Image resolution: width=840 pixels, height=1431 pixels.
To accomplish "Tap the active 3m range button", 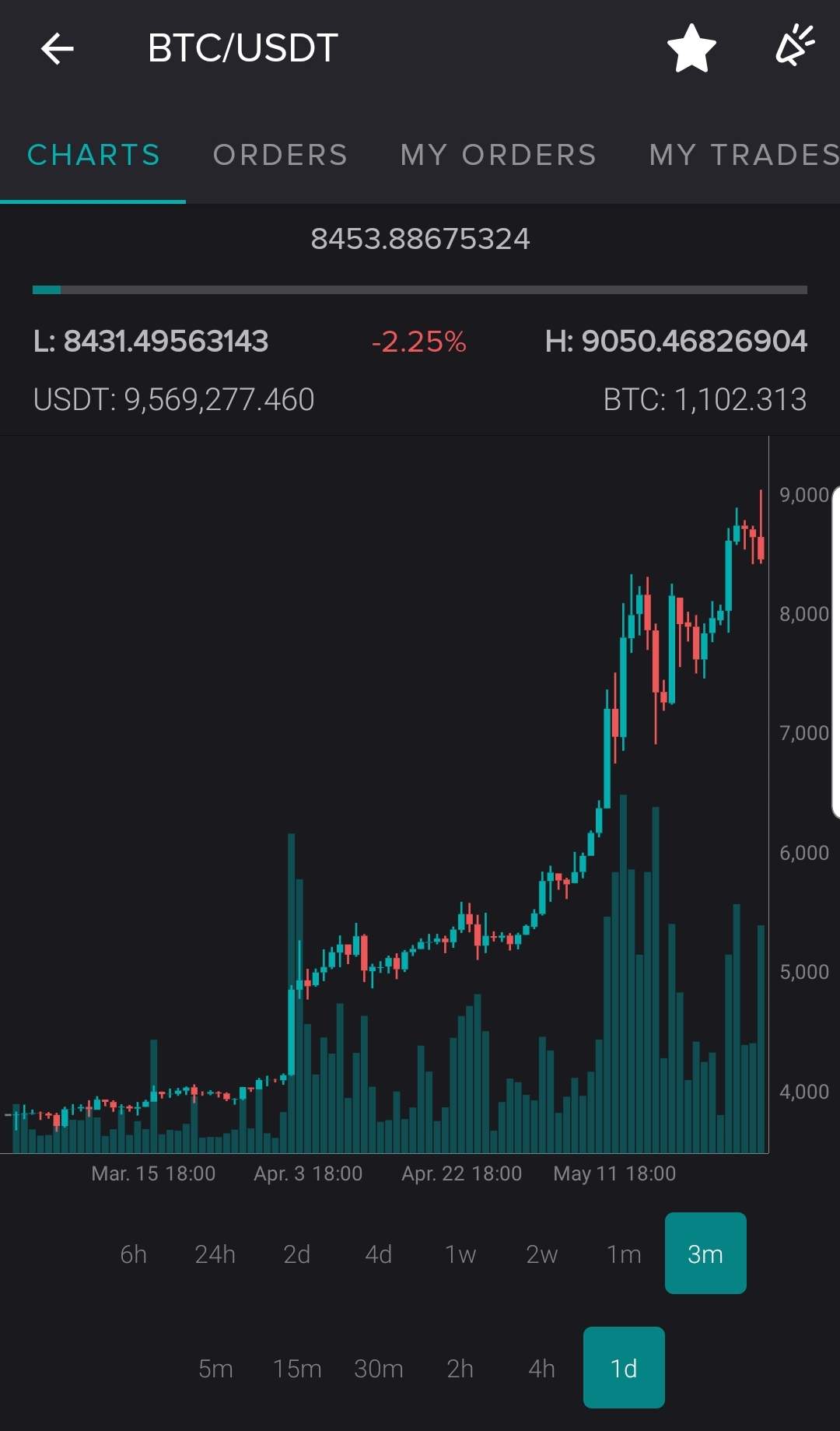I will 705,1254.
